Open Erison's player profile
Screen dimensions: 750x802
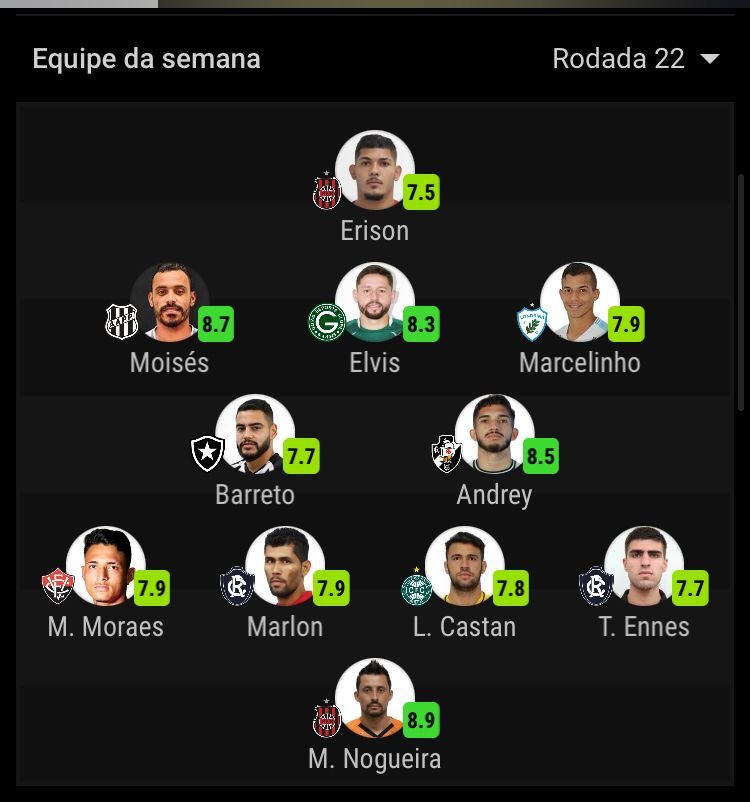pyautogui.click(x=375, y=170)
